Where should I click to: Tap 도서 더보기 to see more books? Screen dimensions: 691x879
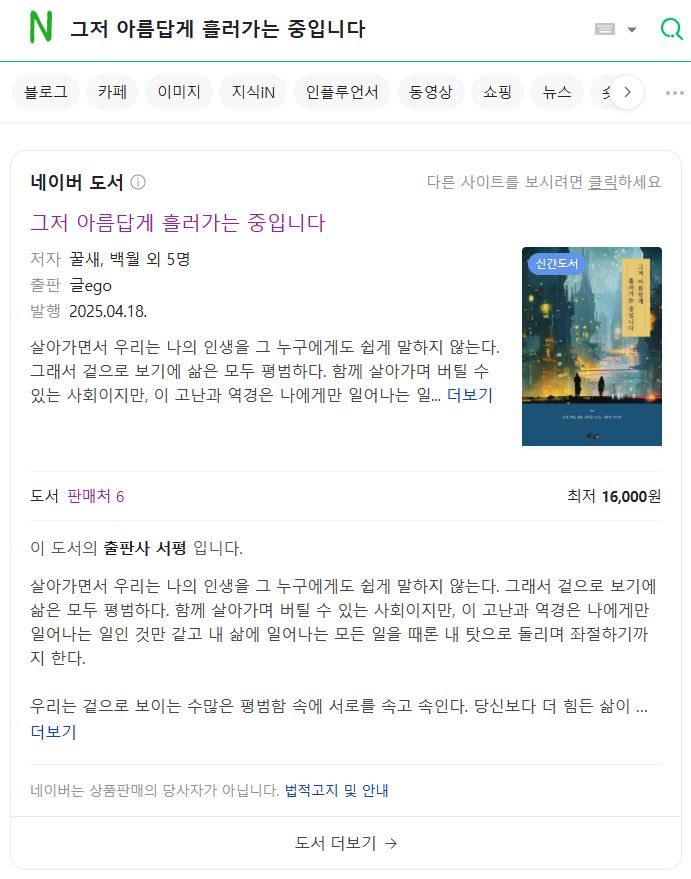346,843
